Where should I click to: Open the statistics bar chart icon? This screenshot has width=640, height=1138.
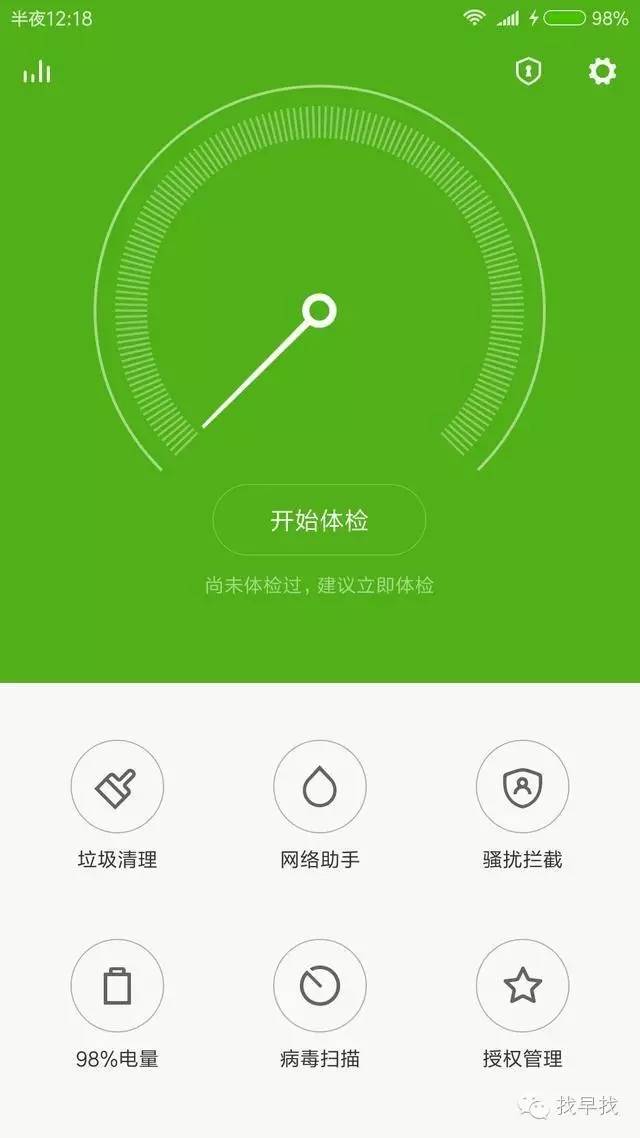[37, 72]
